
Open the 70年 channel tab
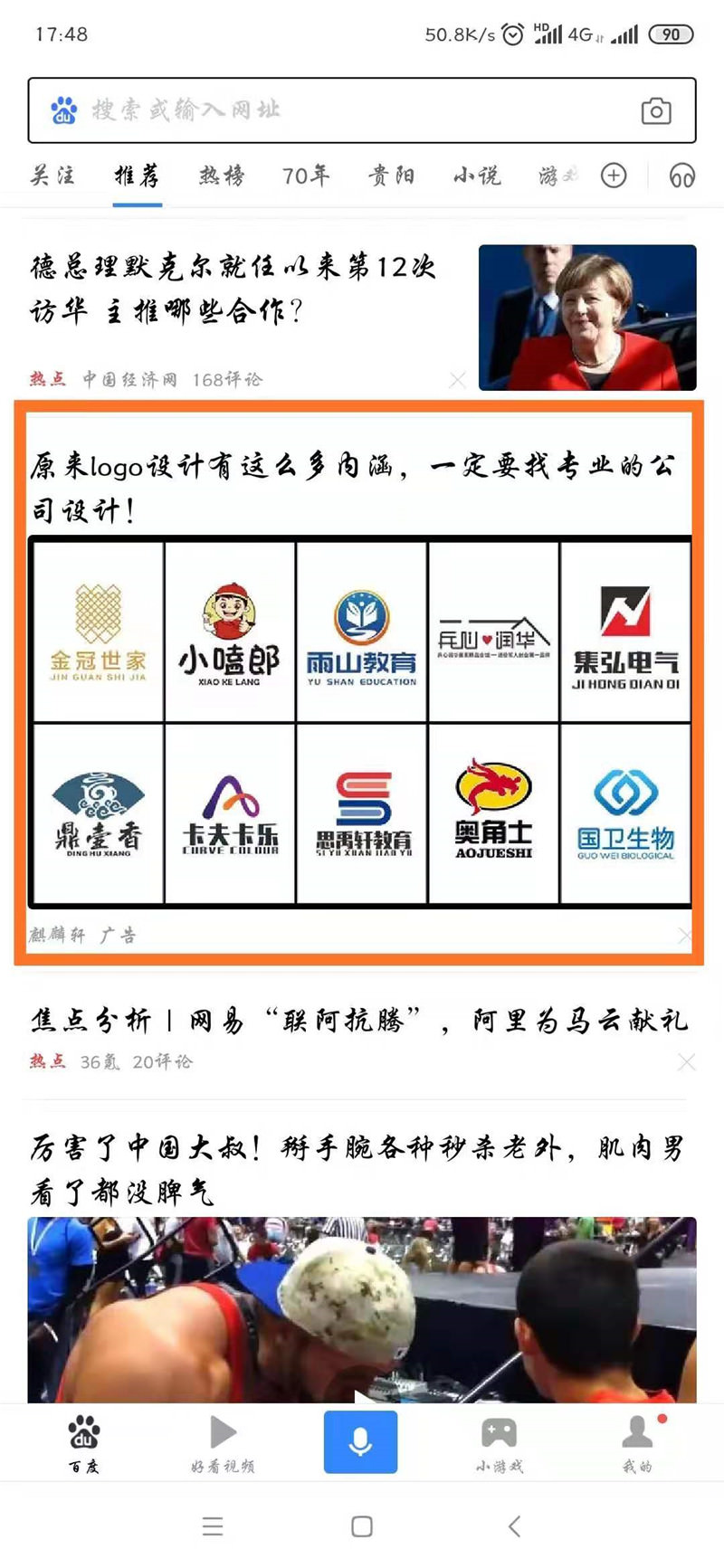305,176
